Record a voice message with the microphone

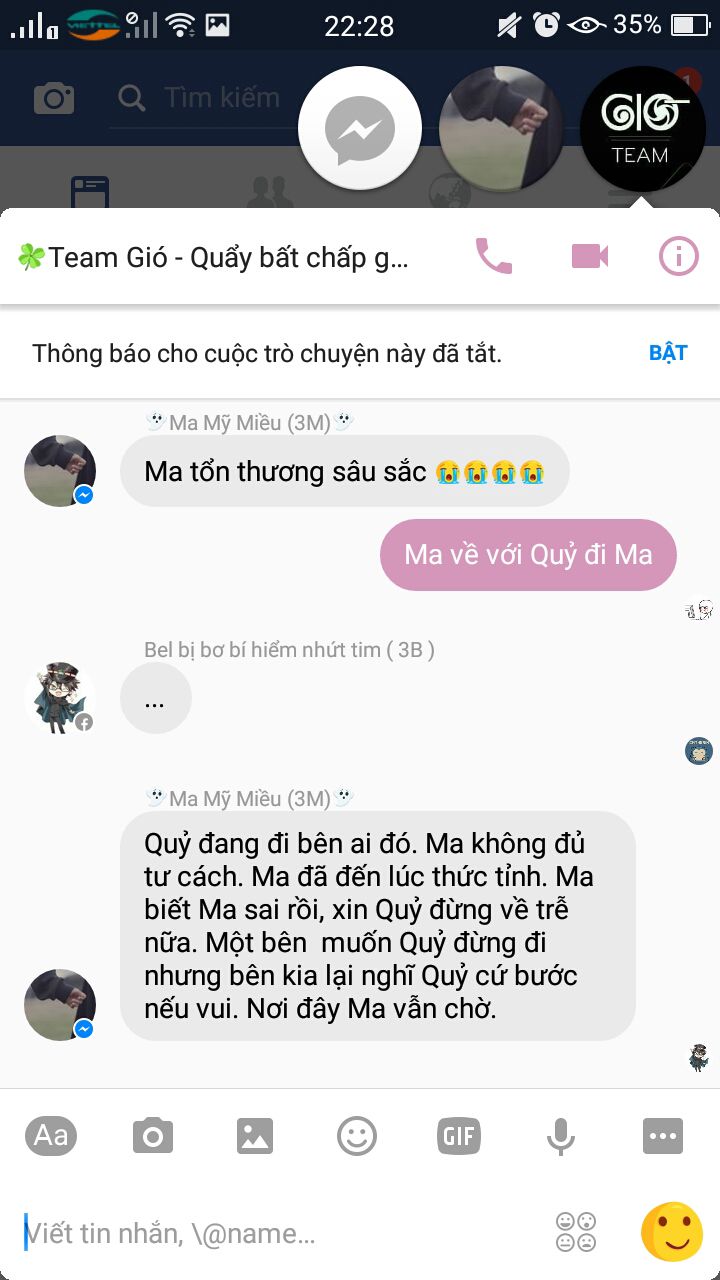(561, 1136)
